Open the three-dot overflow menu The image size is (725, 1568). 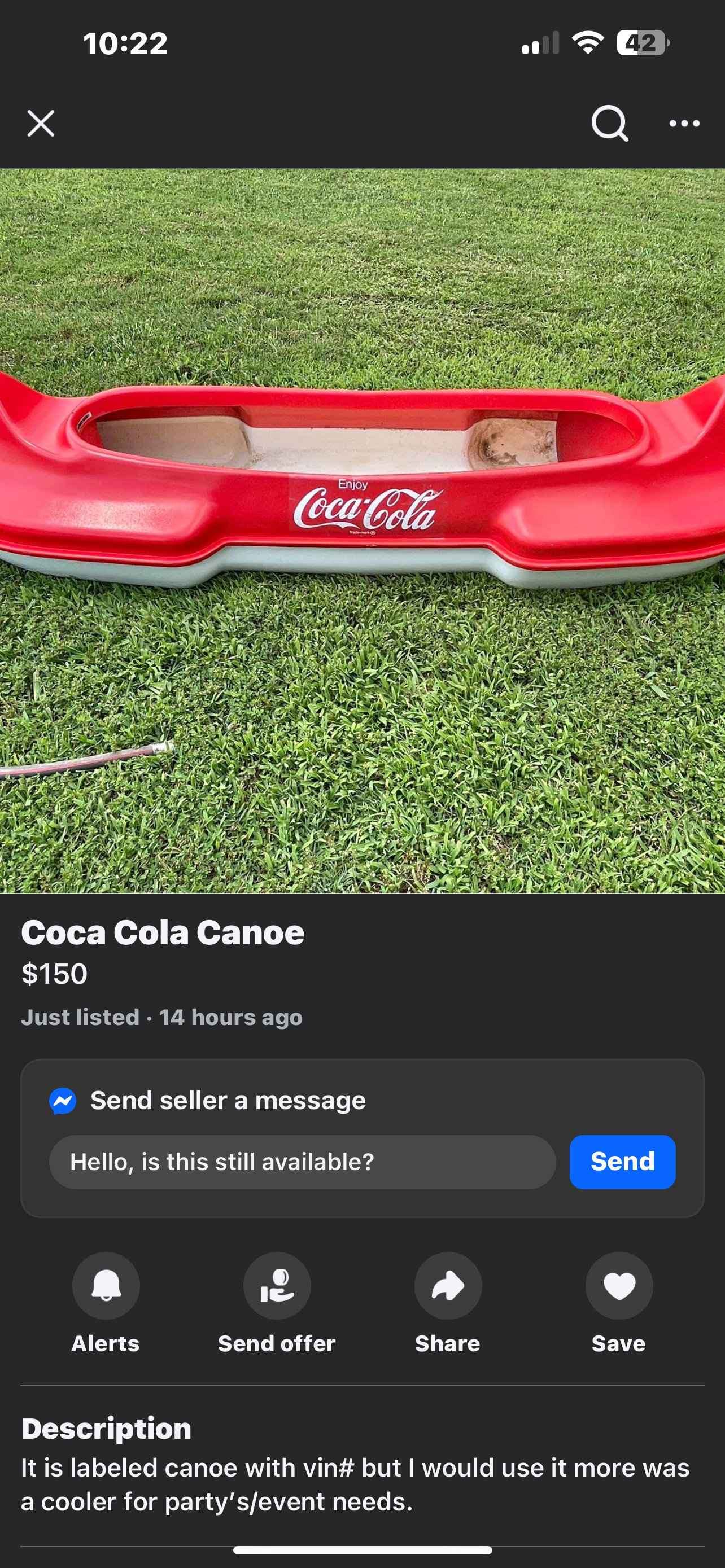(x=684, y=124)
